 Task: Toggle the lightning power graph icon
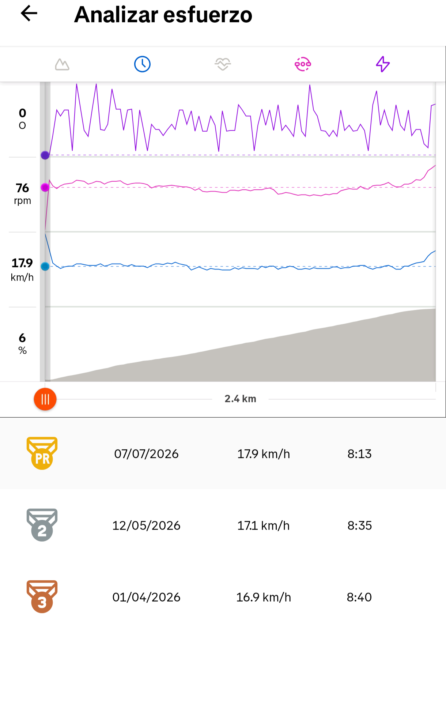(x=383, y=64)
